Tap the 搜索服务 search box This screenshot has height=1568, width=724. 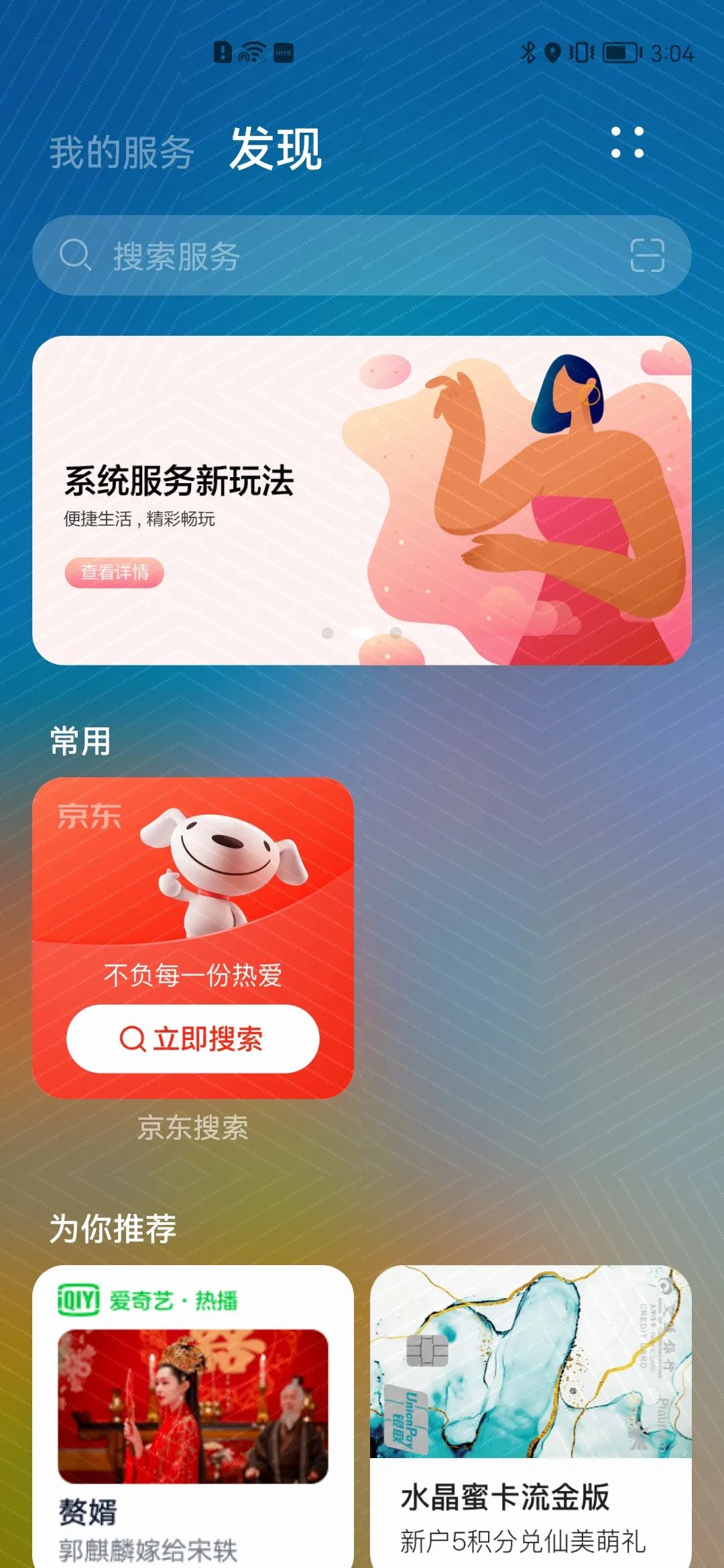(362, 255)
